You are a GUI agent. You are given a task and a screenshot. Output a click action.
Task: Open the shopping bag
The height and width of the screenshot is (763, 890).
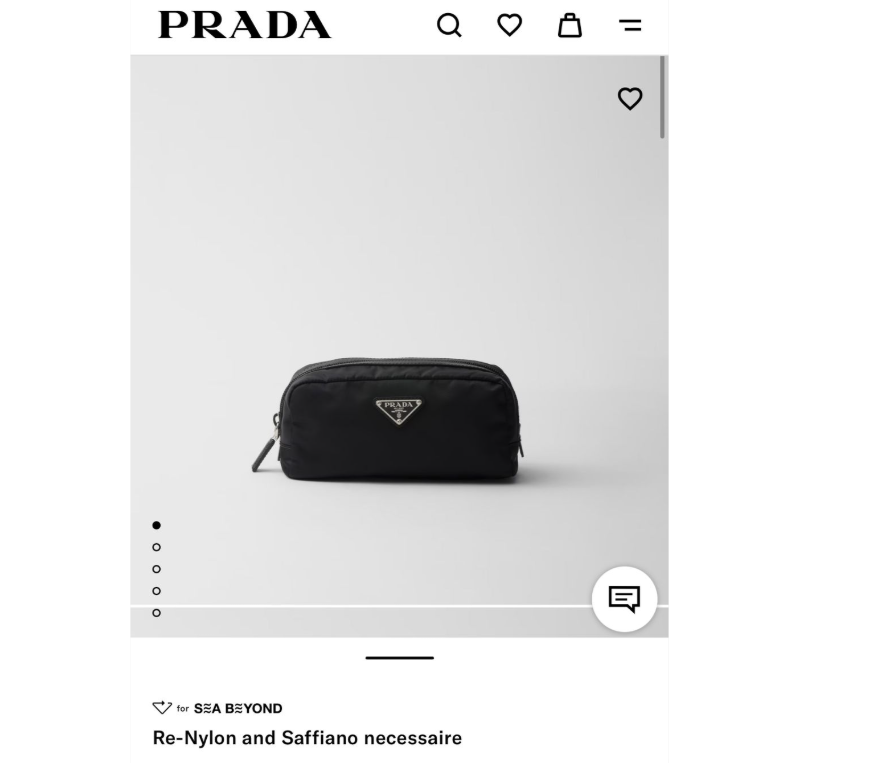(570, 25)
